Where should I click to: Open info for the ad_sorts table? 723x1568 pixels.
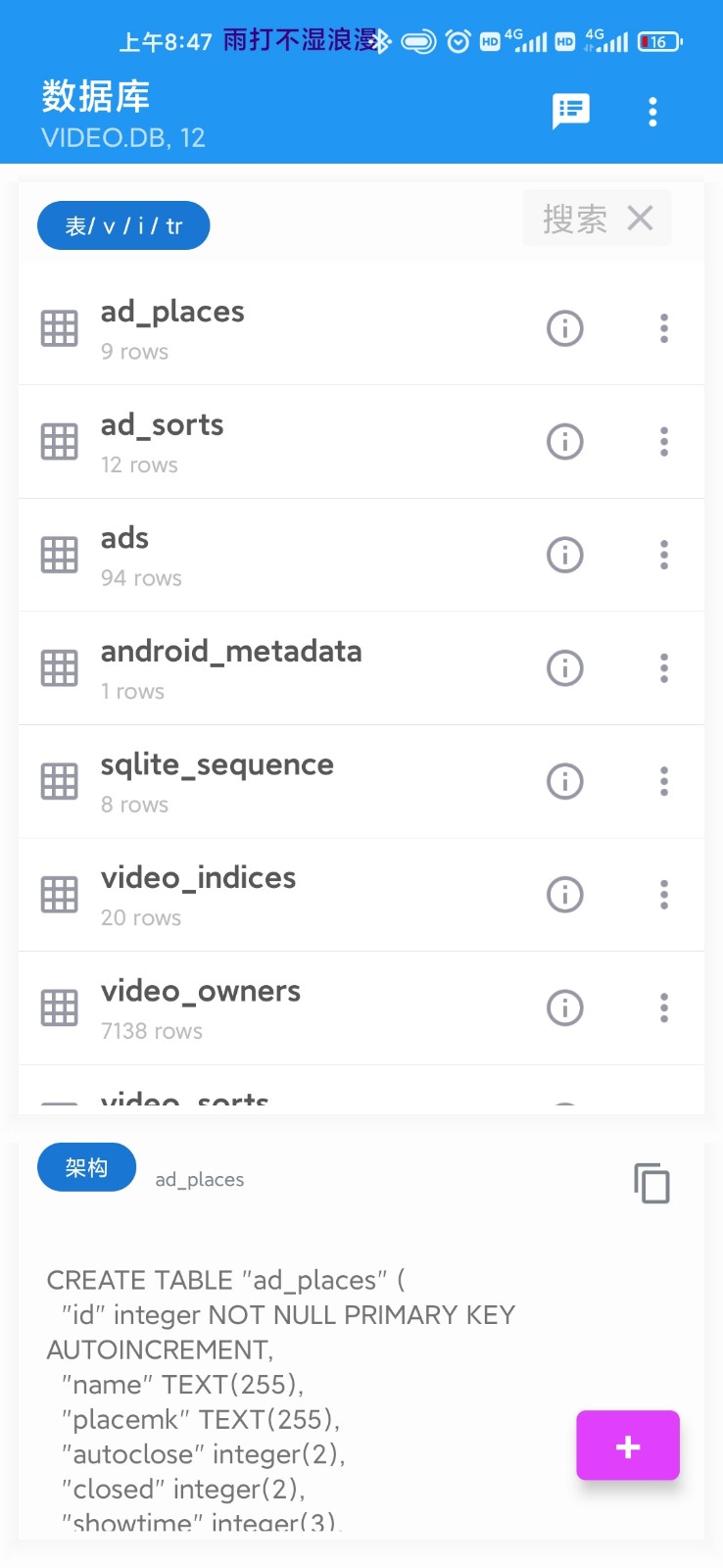[x=564, y=441]
